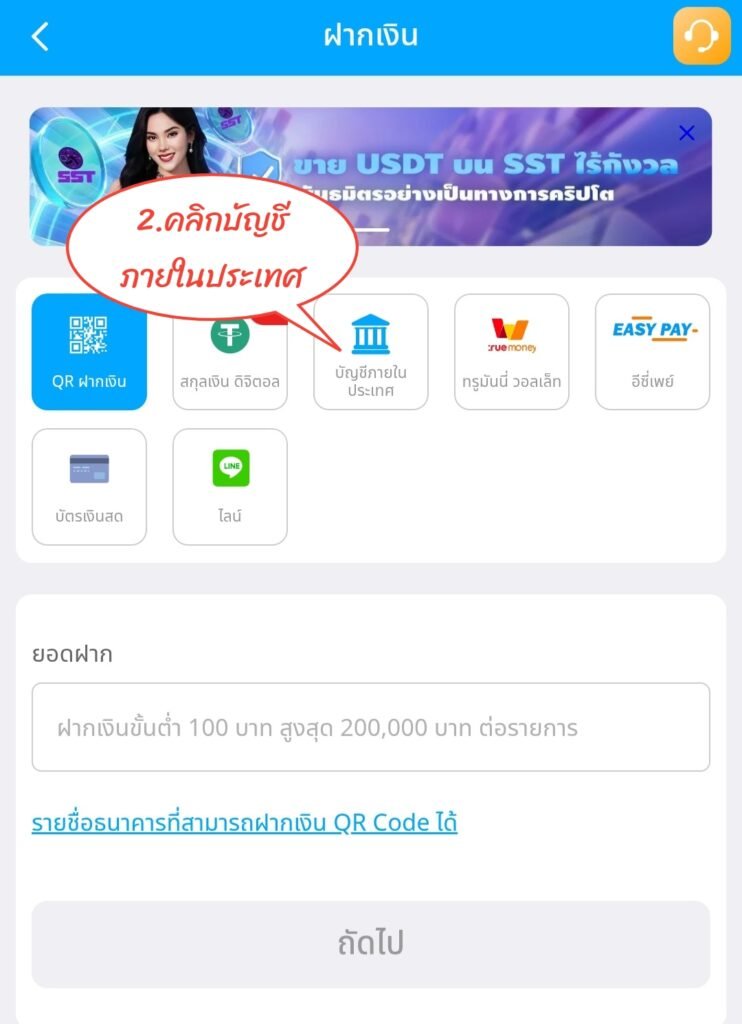Close the USDT promo banner

(686, 133)
